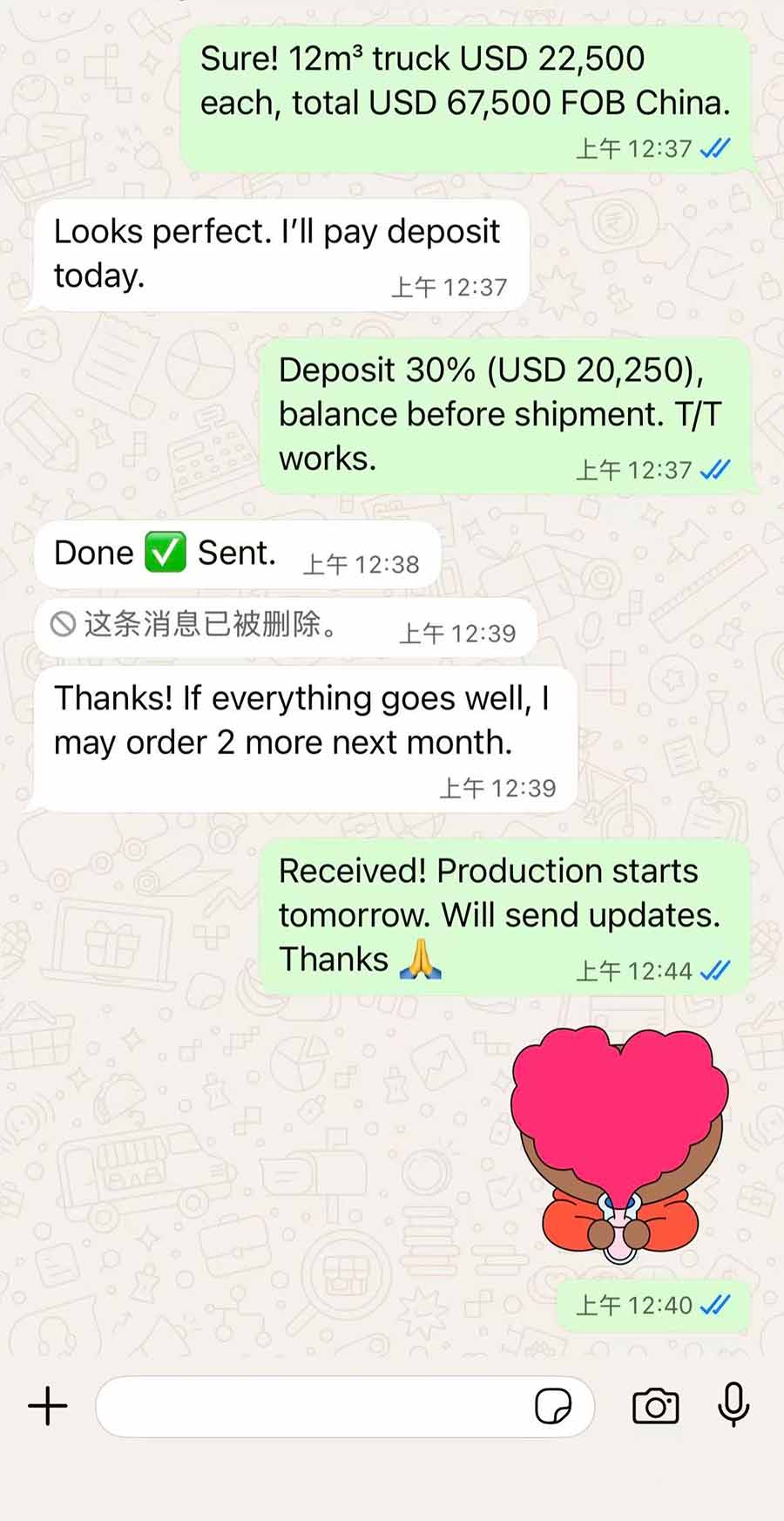
Task: Tap the heart sticker in chat
Action: coord(618,1144)
